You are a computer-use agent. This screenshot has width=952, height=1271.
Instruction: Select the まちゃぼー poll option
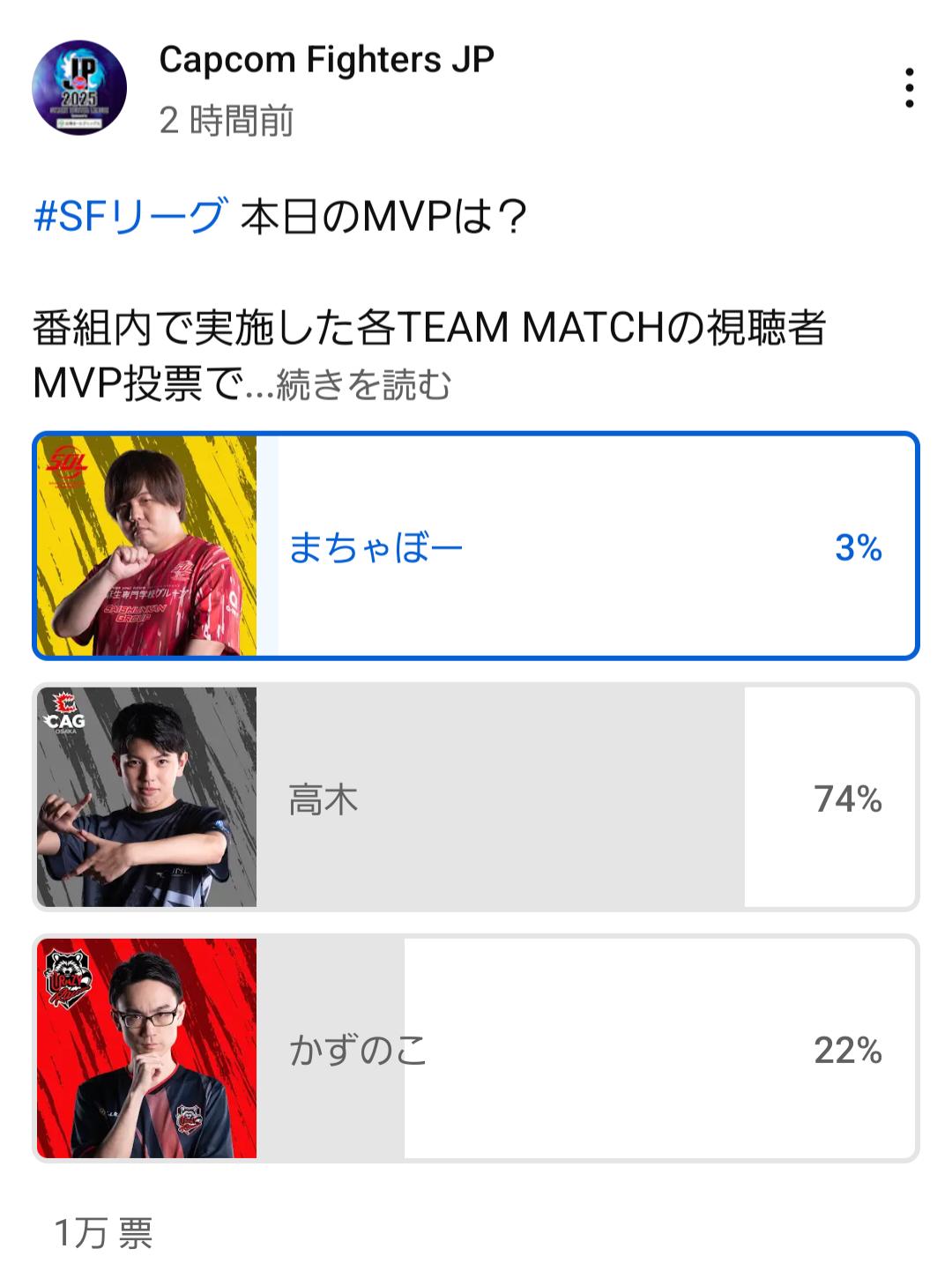point(476,546)
